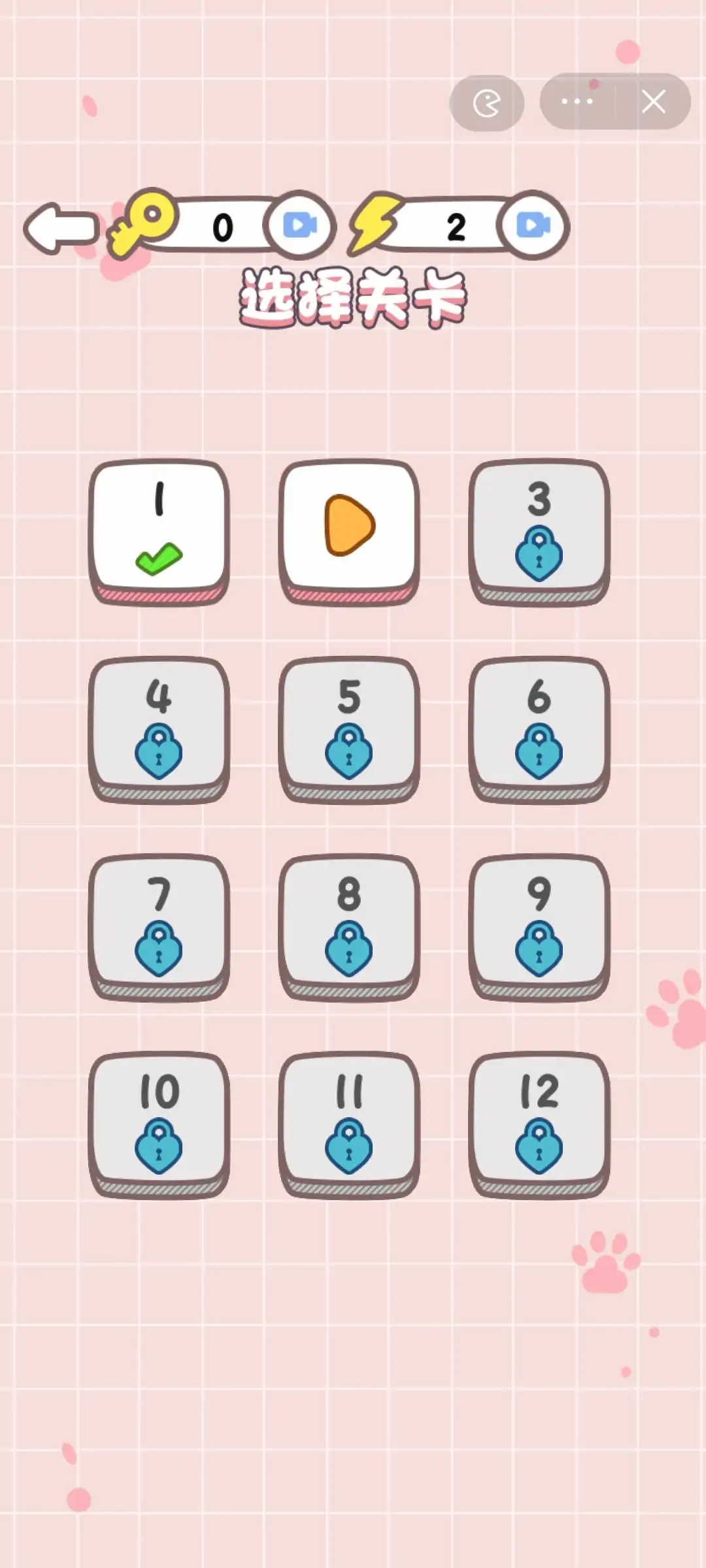Select locked level 6

(539, 727)
